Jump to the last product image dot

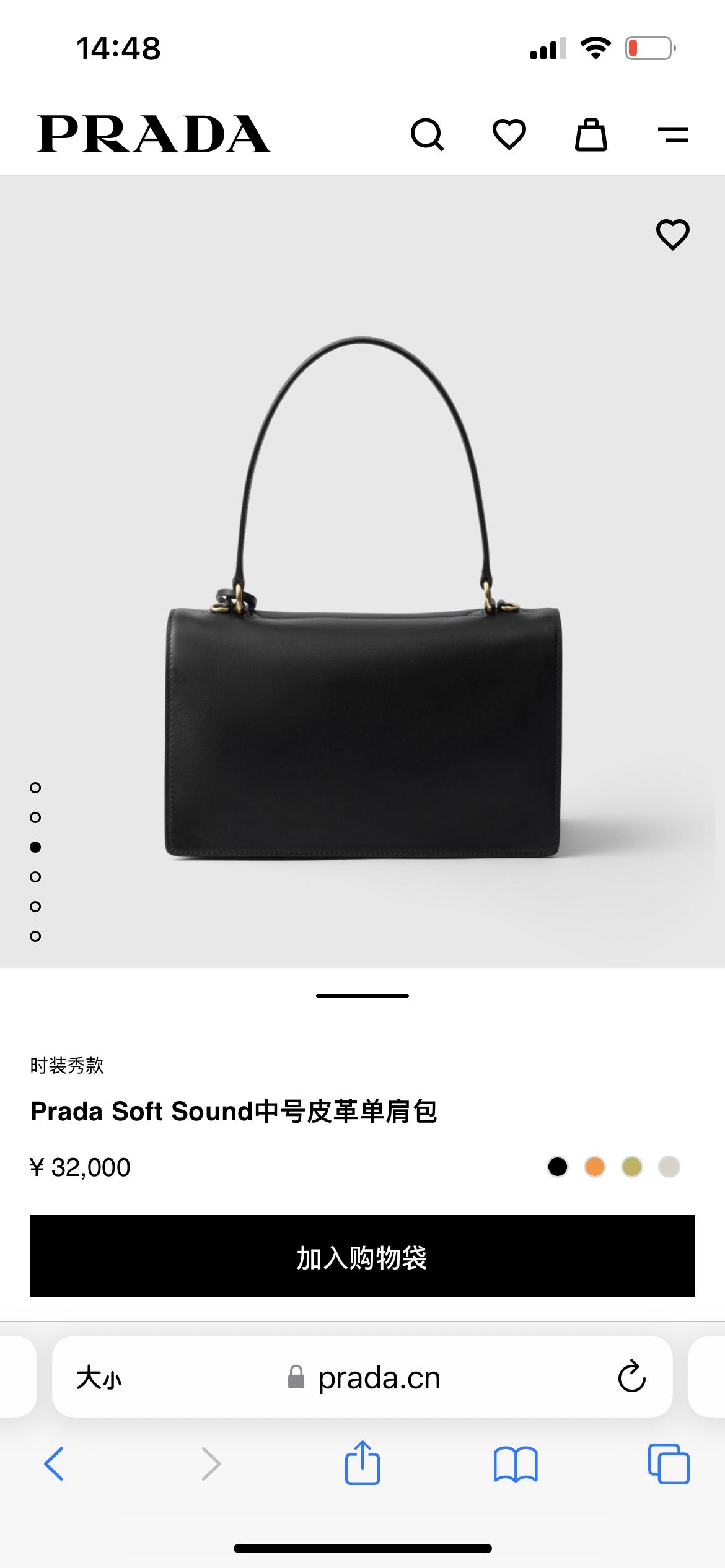tap(35, 936)
